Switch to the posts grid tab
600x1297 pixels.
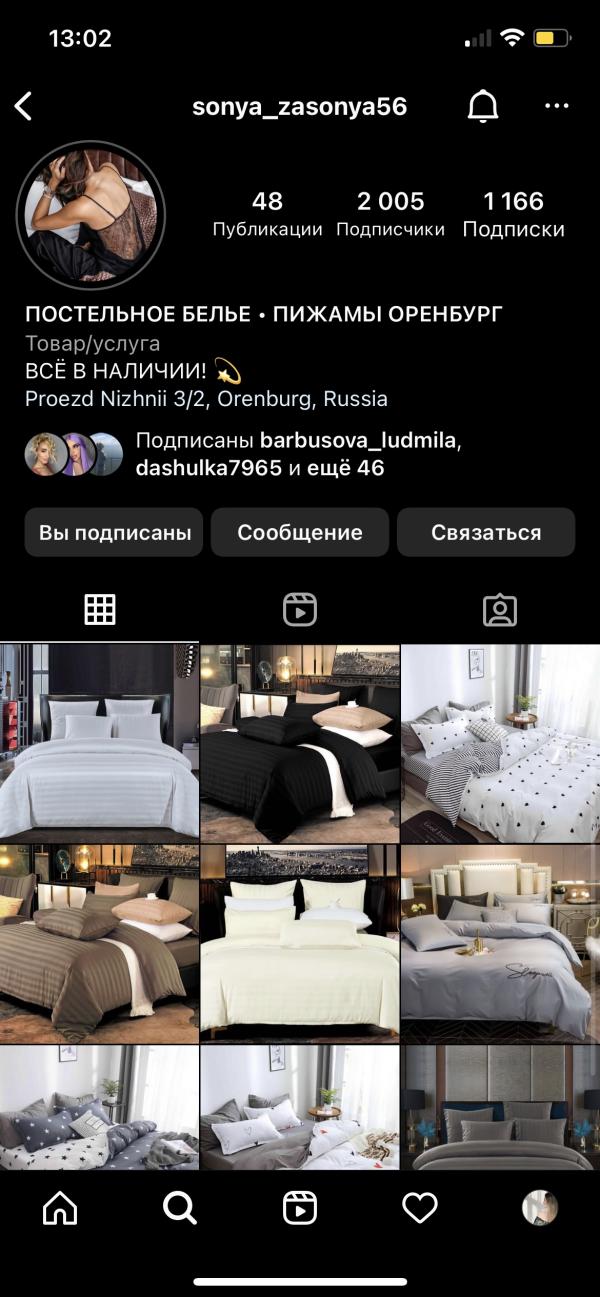(100, 609)
